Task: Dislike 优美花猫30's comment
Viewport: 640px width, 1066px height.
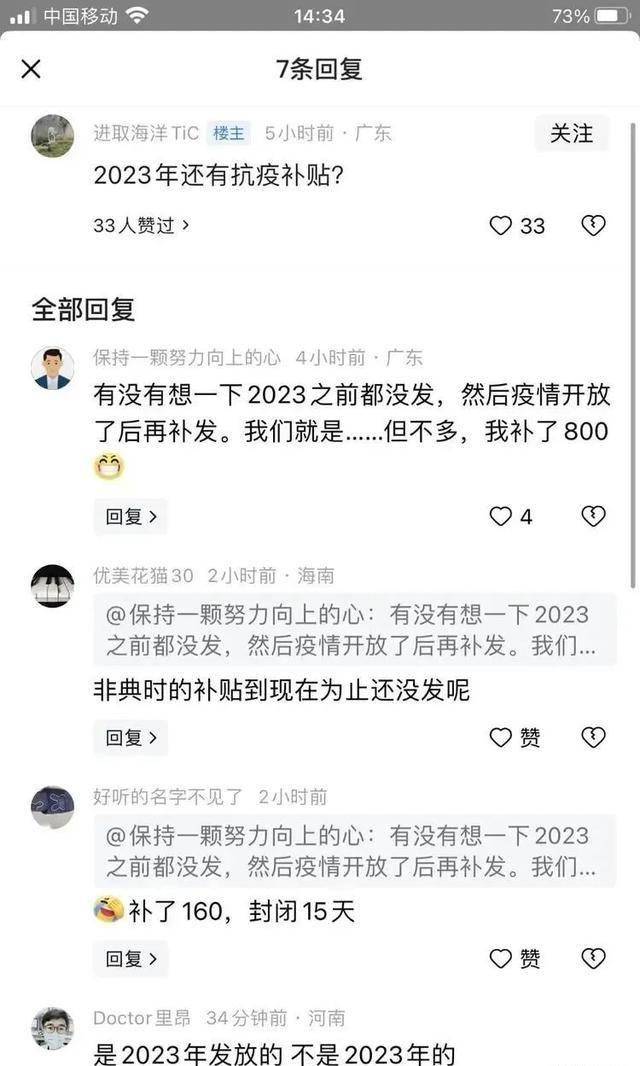Action: click(593, 737)
